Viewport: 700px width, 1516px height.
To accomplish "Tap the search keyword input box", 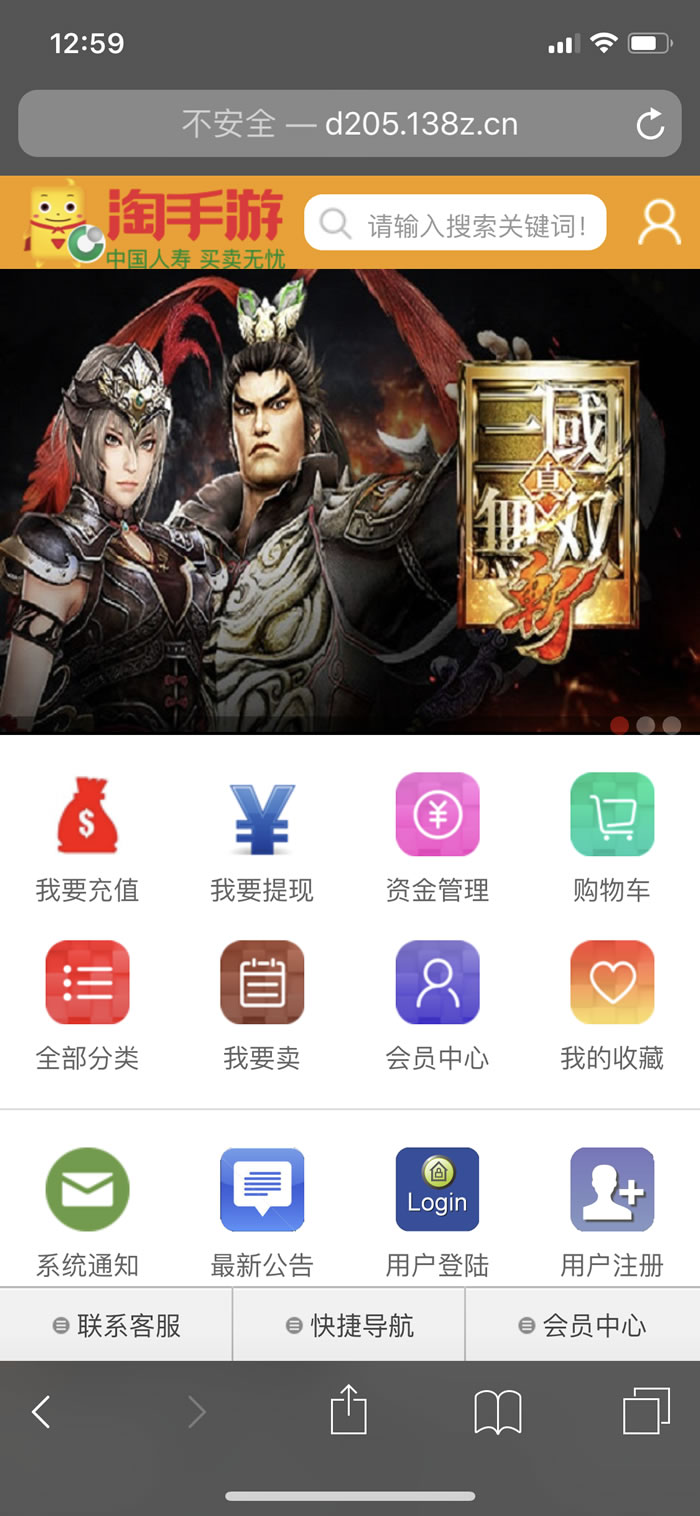I will [x=470, y=224].
